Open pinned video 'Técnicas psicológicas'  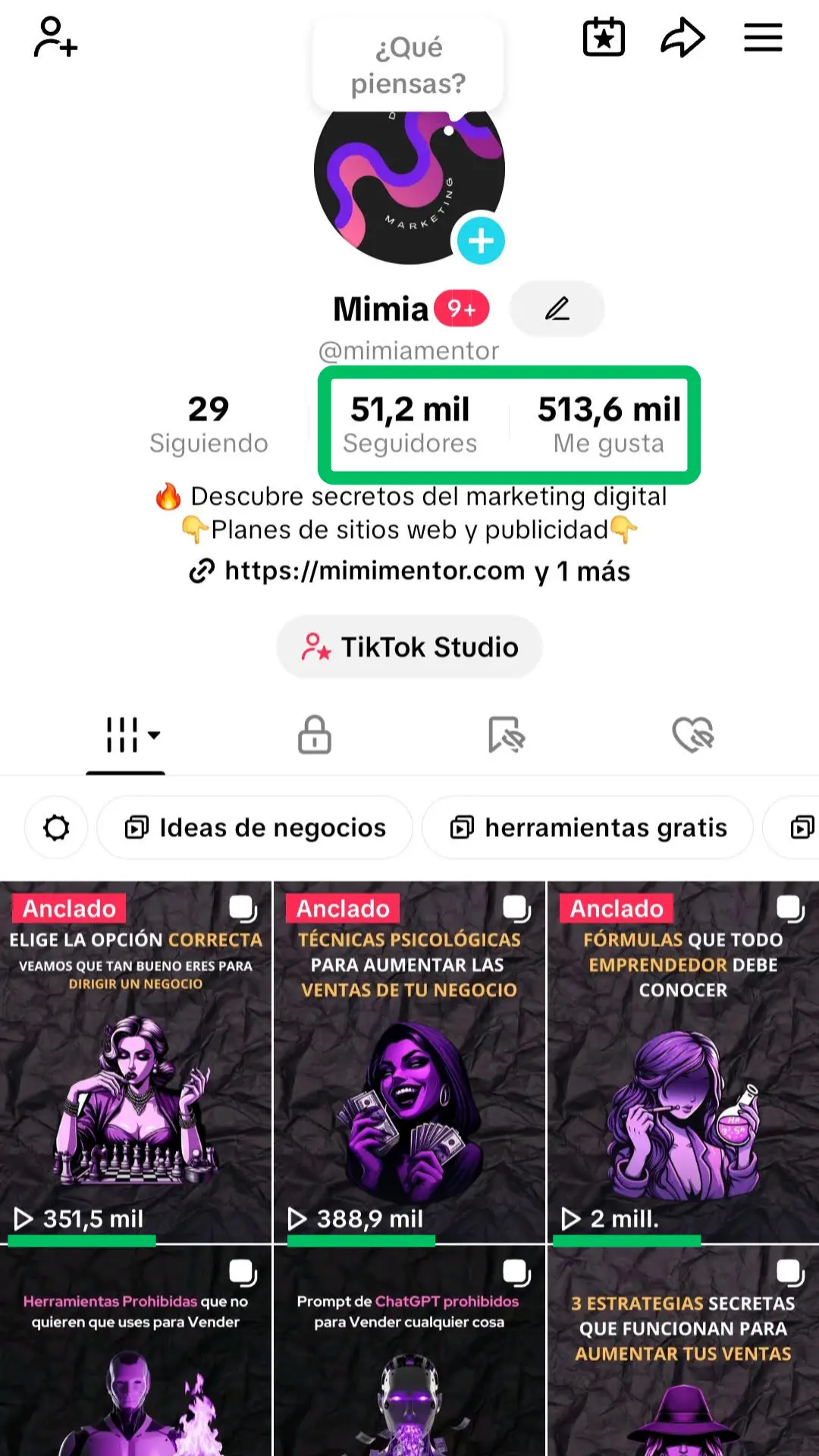pos(409,1062)
